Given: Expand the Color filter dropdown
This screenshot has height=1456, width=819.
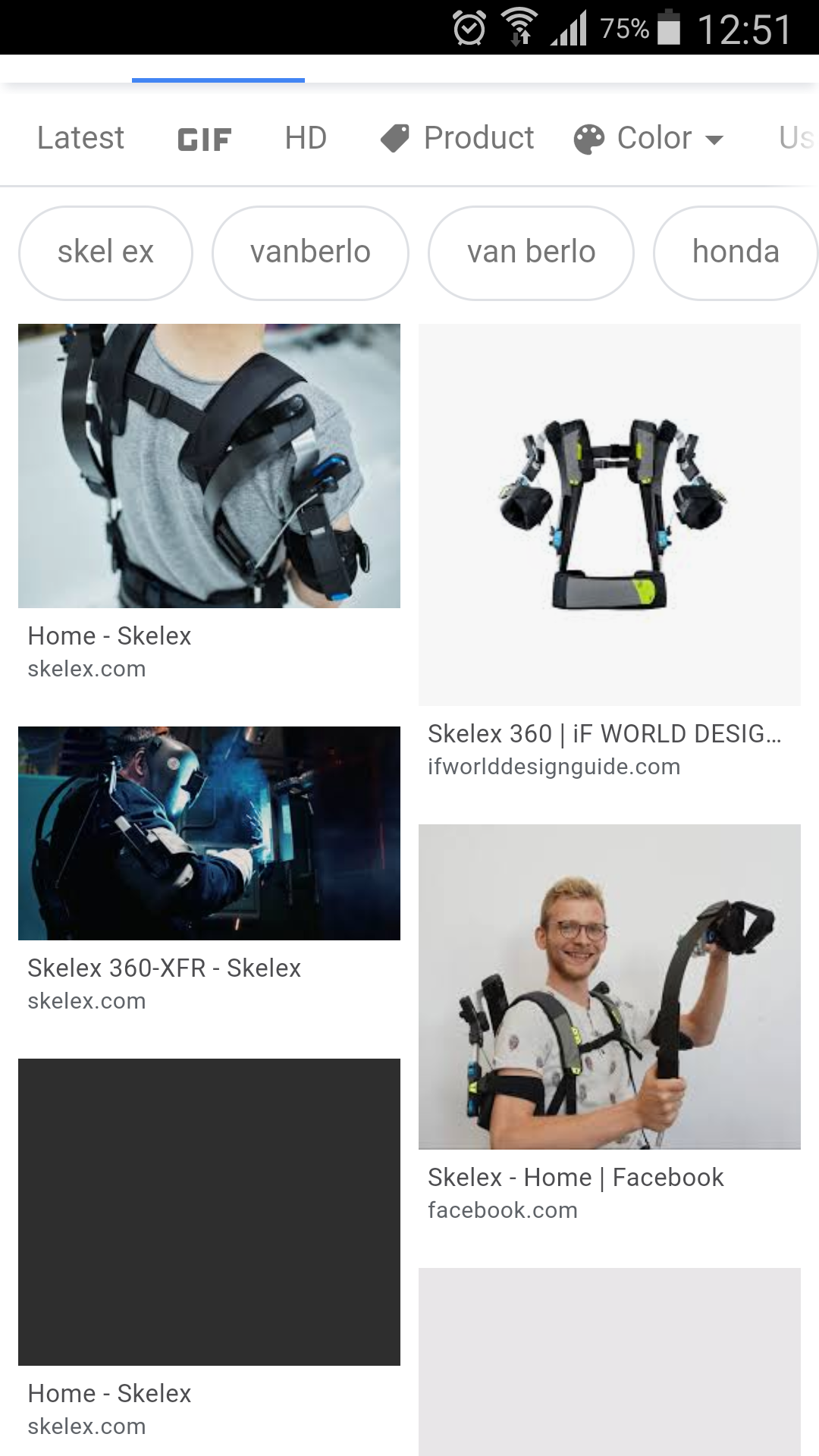Looking at the screenshot, I should (650, 138).
